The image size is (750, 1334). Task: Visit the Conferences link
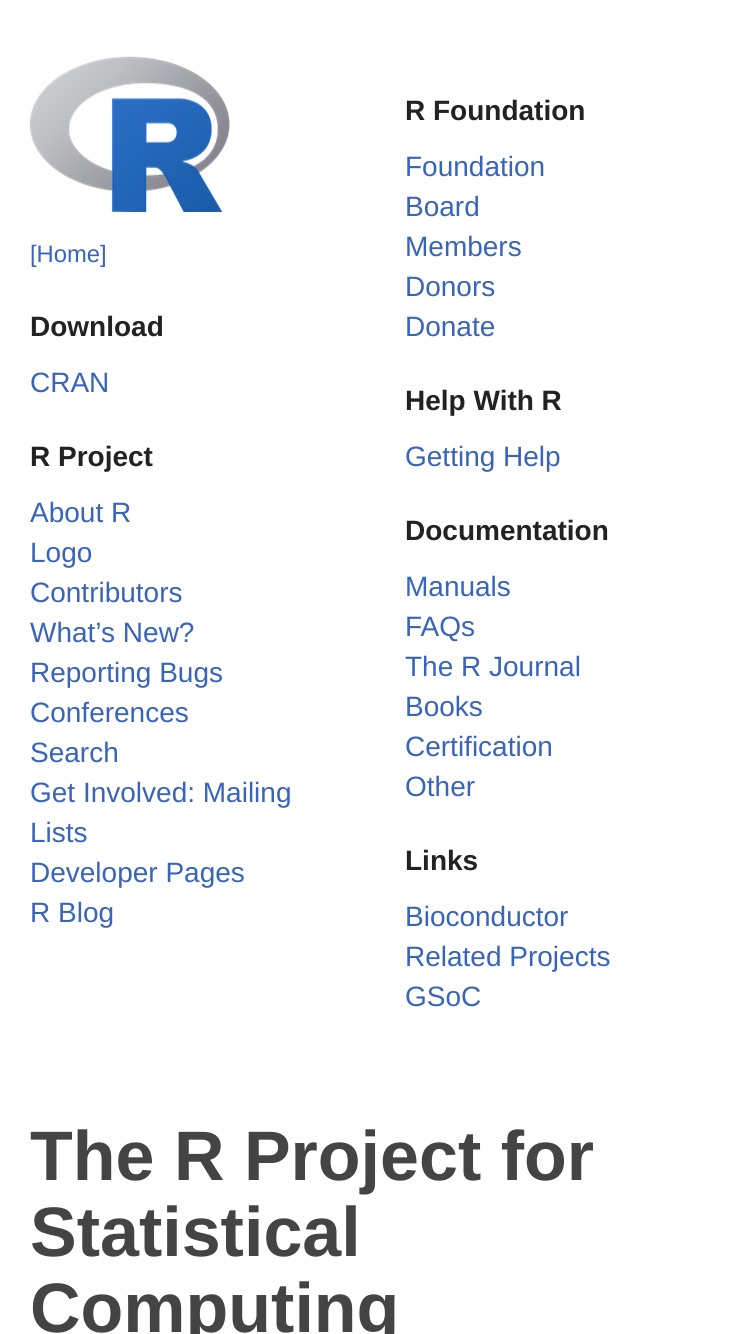pyautogui.click(x=109, y=713)
